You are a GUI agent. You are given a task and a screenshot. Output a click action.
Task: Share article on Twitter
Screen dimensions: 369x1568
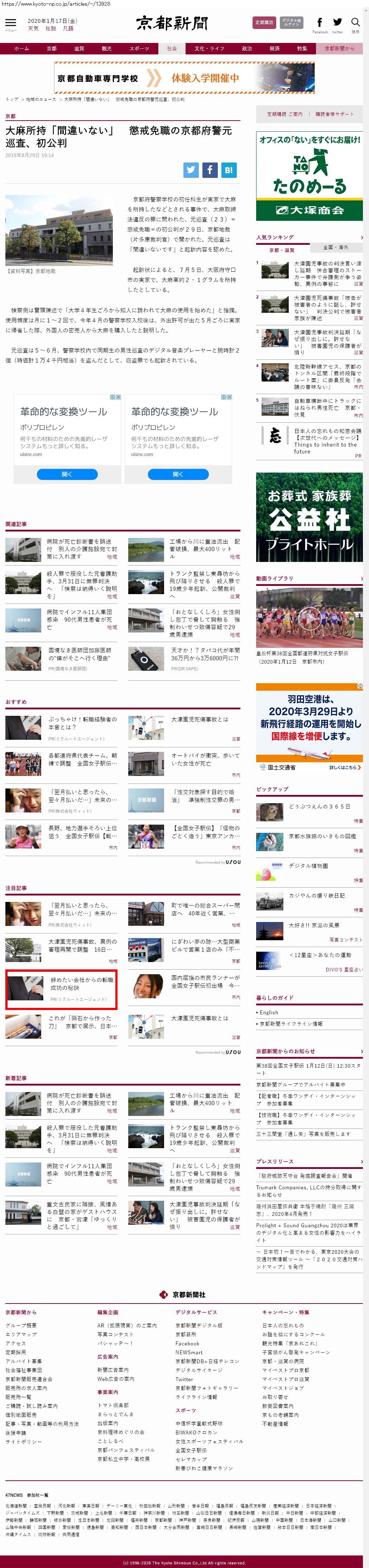point(191,170)
